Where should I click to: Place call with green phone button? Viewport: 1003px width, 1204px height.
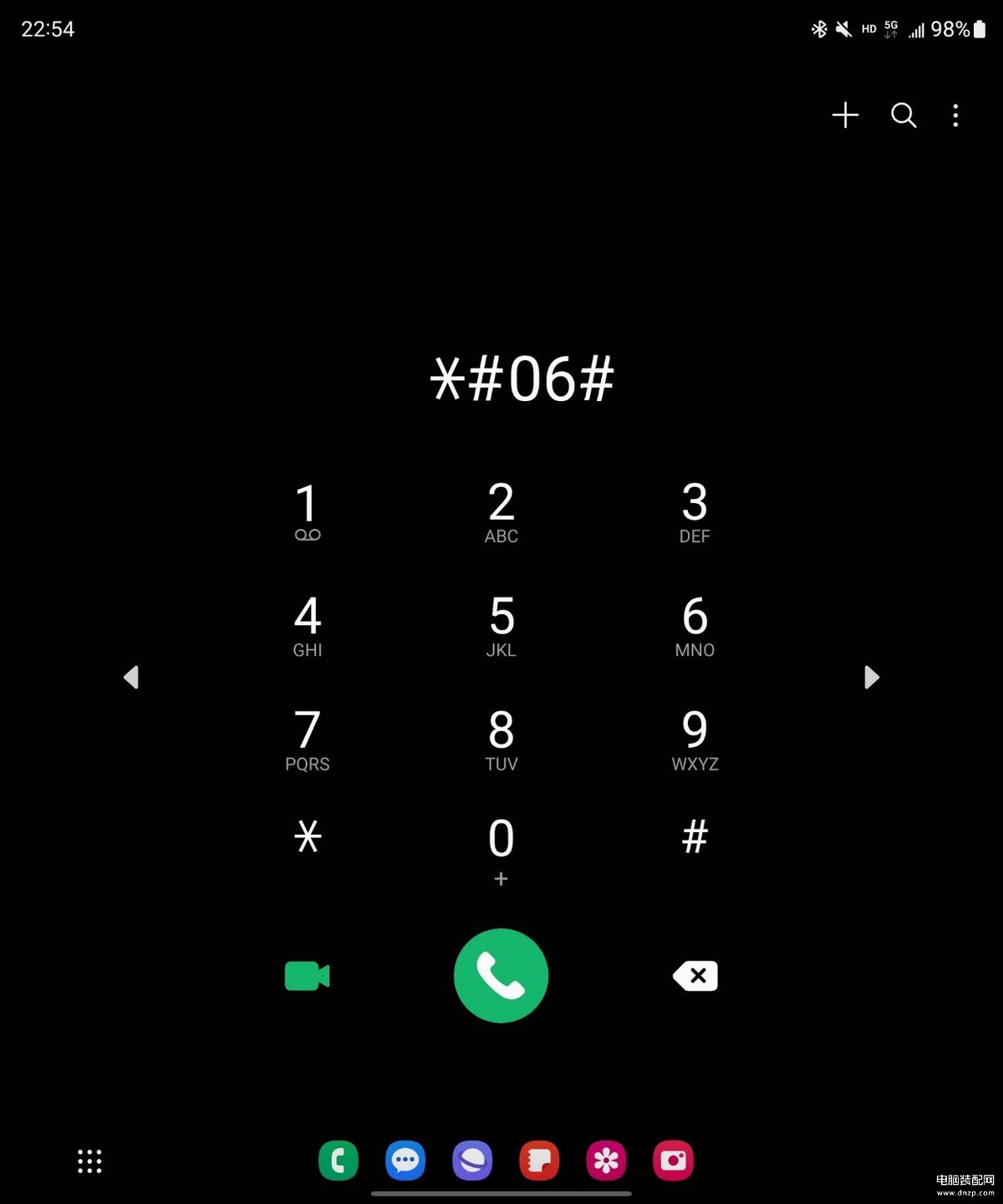501,976
